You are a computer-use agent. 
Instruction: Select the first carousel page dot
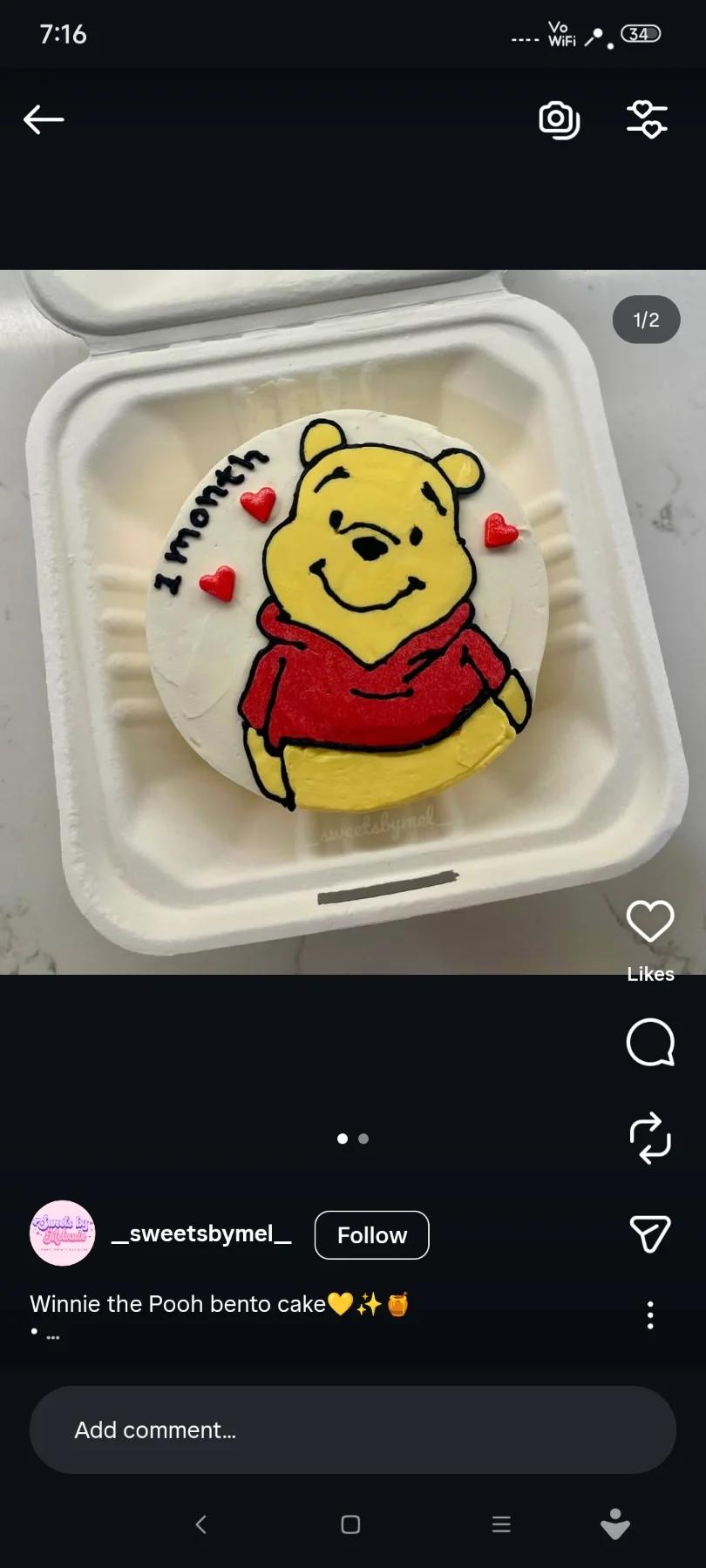pos(342,1138)
